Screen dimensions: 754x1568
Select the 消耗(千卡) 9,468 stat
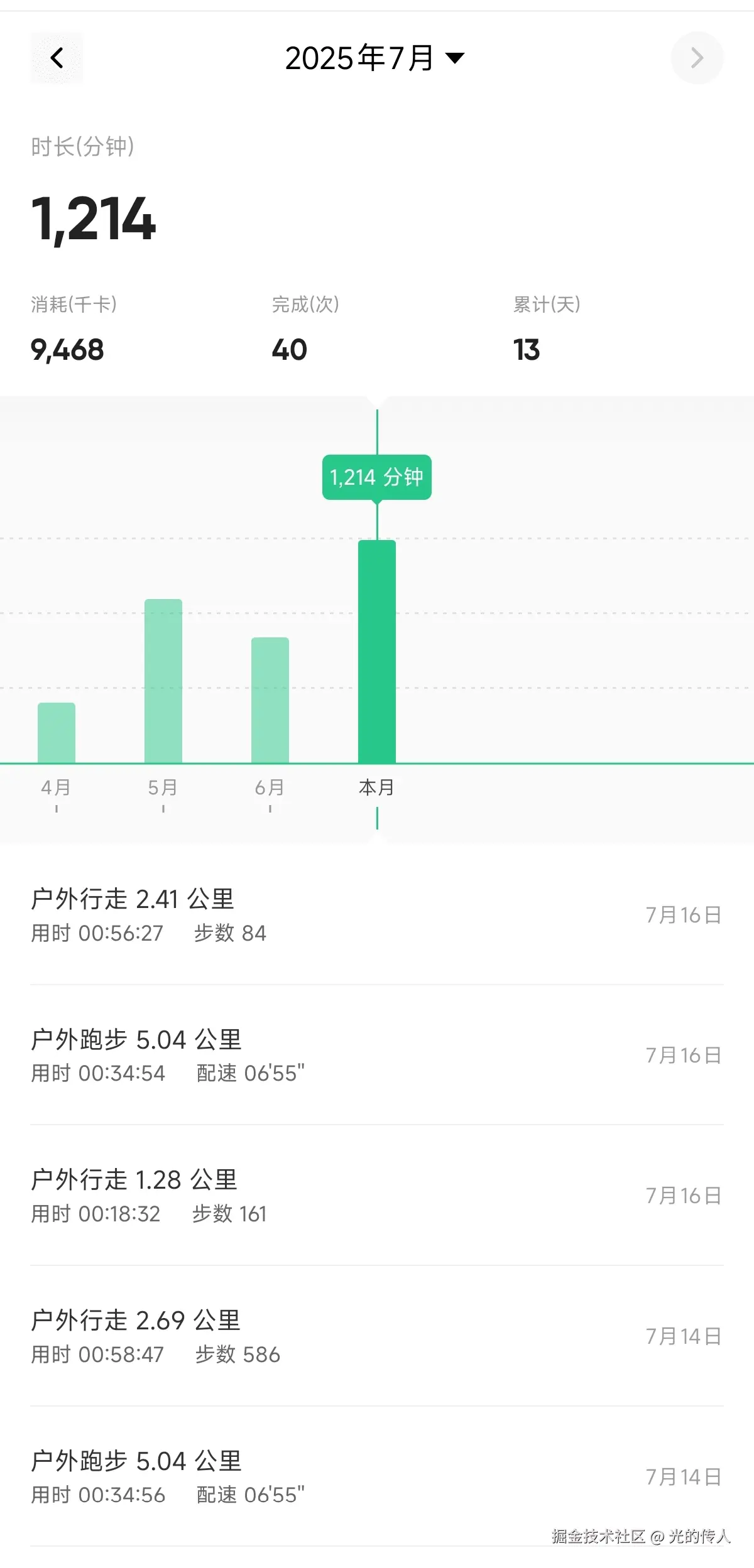pos(66,350)
